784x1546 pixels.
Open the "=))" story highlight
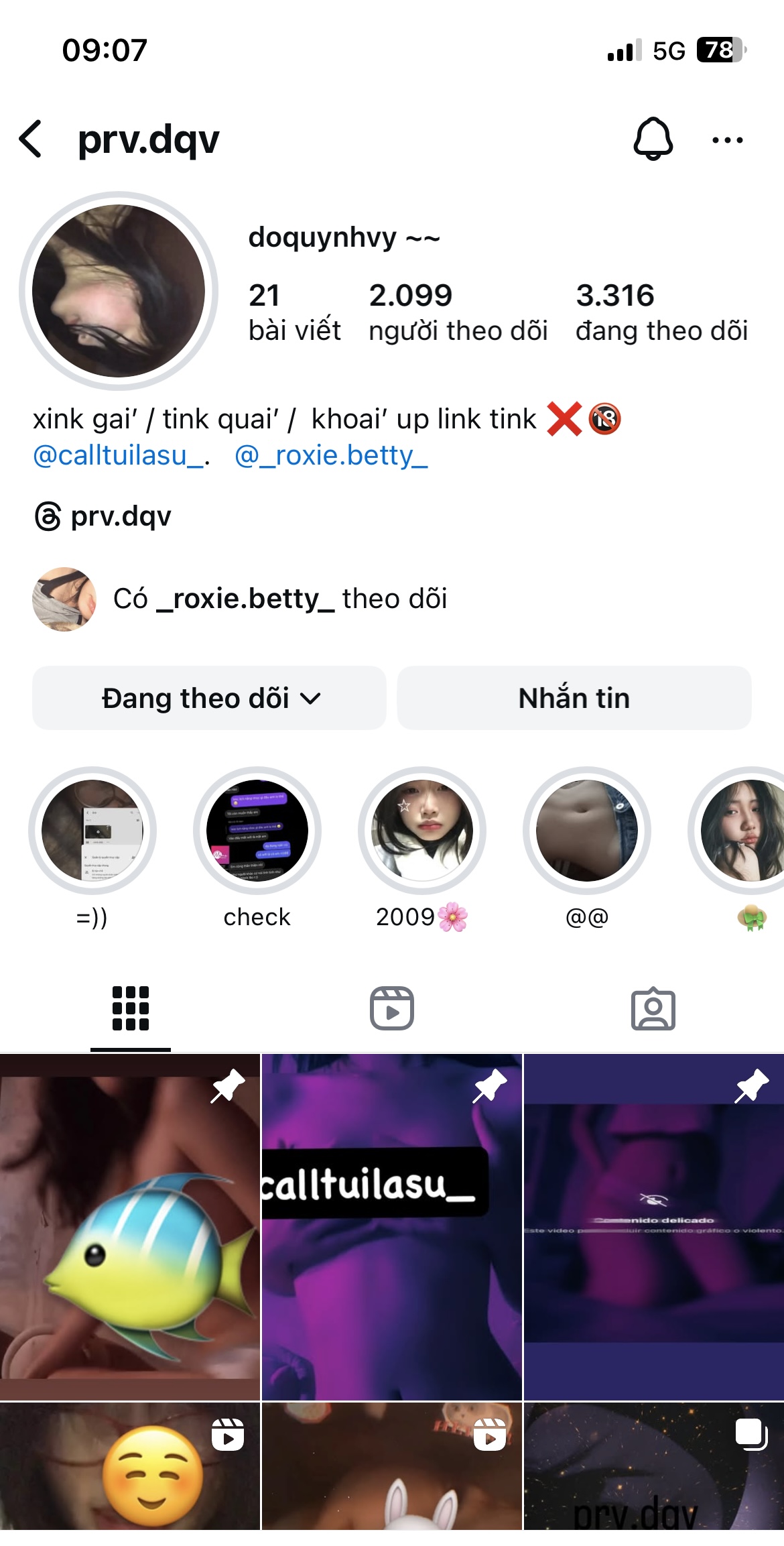tap(92, 831)
